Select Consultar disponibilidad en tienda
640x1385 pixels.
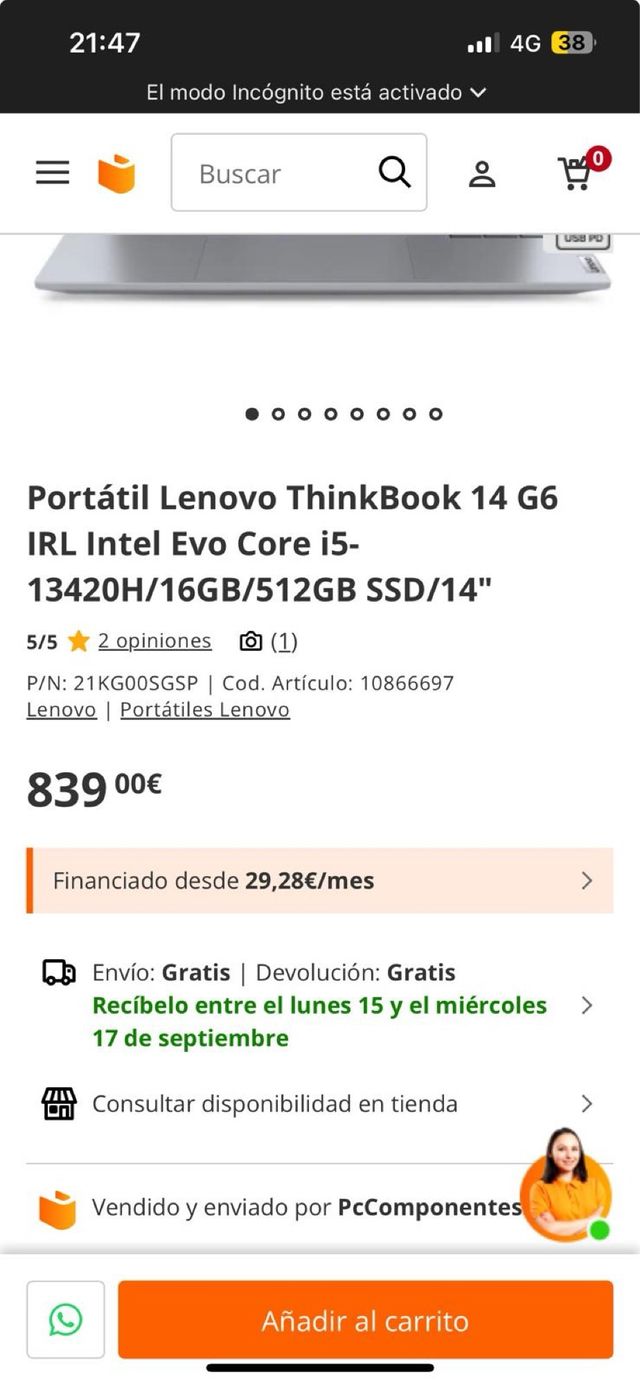click(x=320, y=1104)
